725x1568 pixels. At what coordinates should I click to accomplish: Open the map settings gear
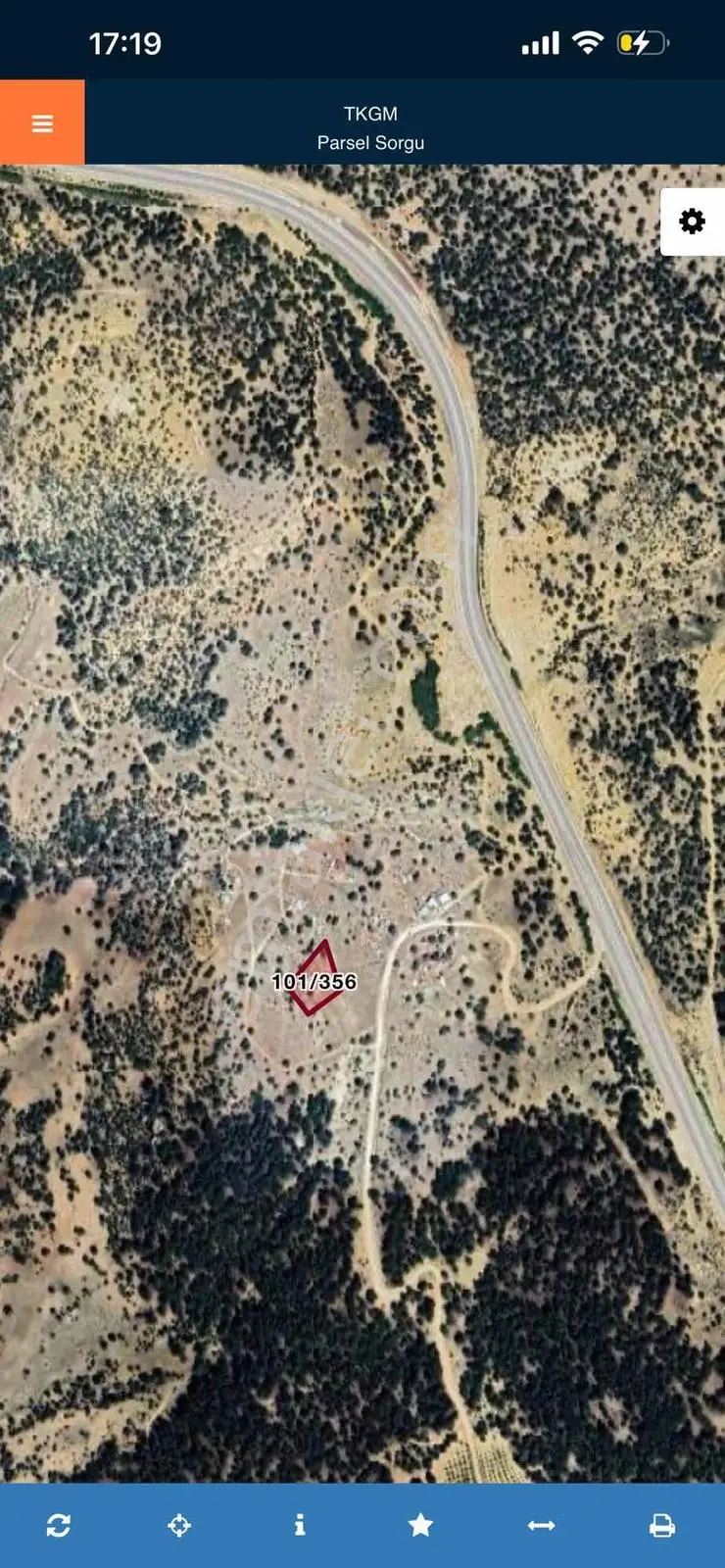(x=692, y=221)
